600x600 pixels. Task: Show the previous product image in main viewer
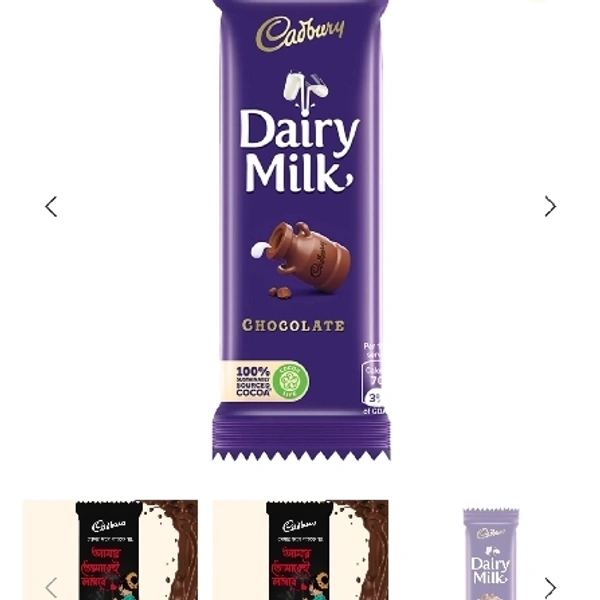tap(51, 206)
